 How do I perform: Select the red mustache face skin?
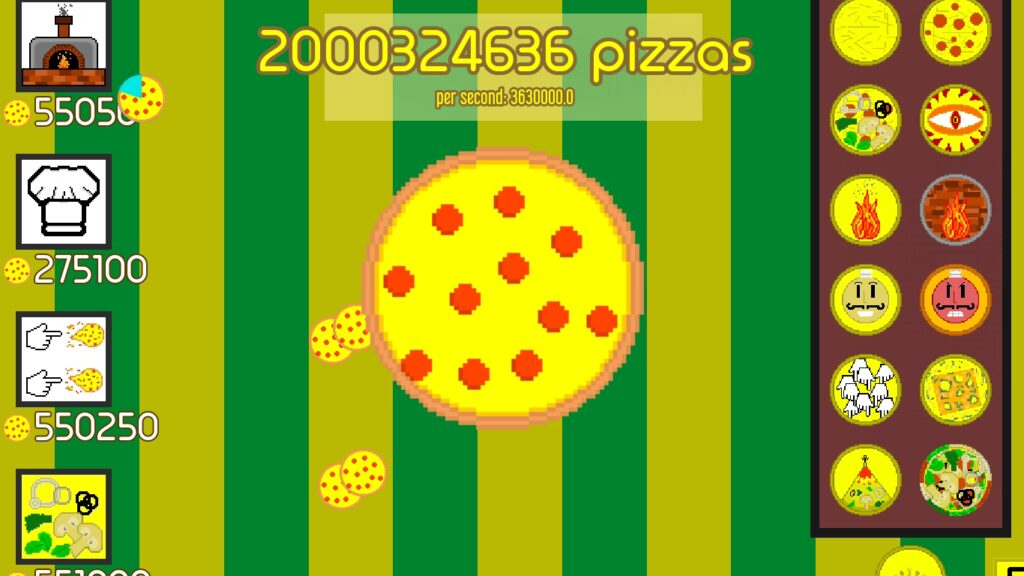pyautogui.click(x=955, y=299)
